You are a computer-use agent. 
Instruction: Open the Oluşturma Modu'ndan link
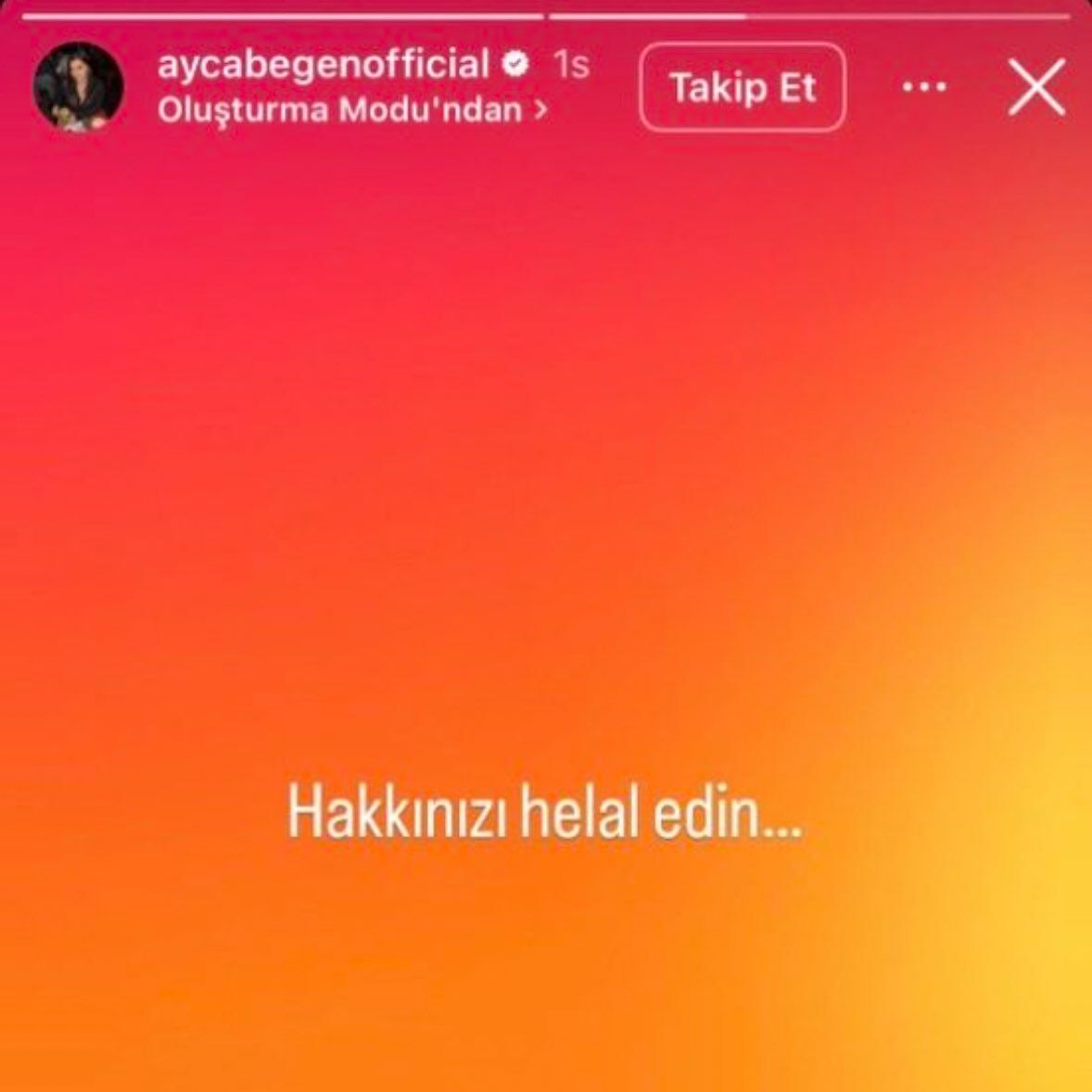[352, 110]
